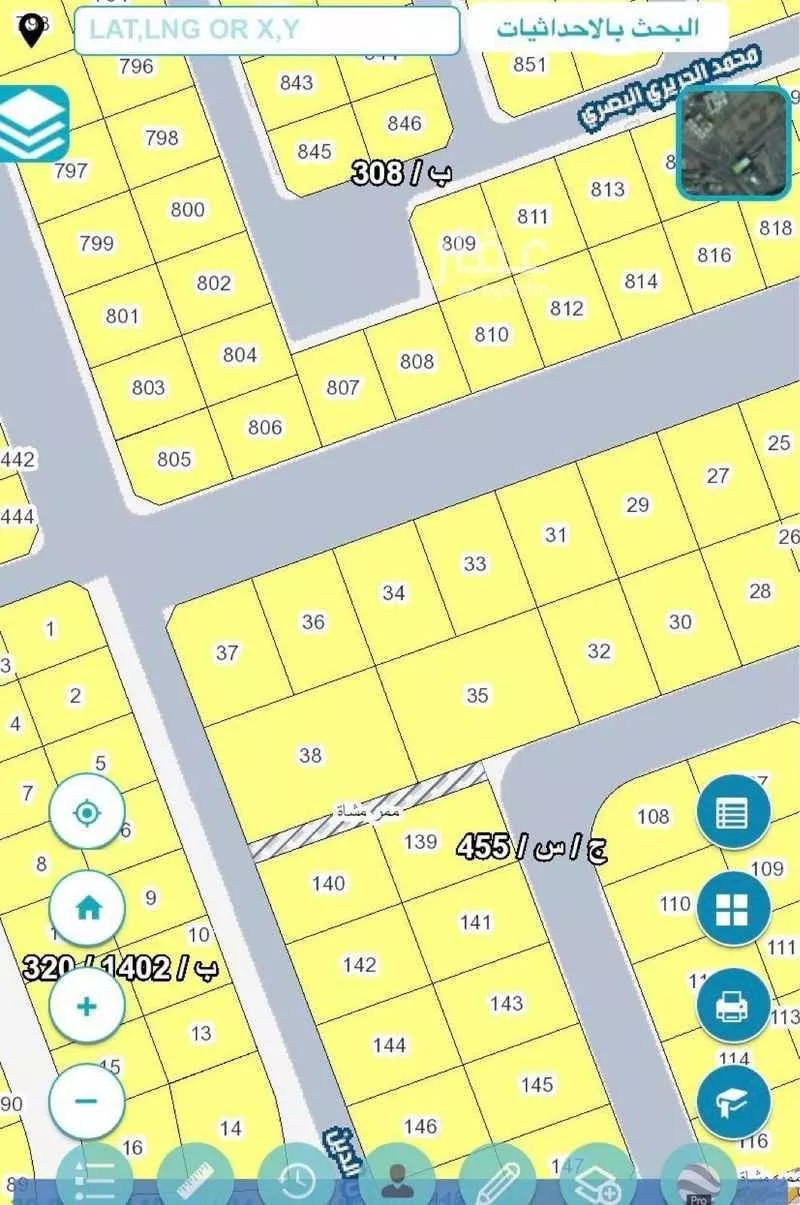Screen dimensions: 800x1205
Task: Zoom out with the minus button
Action: pos(87,1100)
